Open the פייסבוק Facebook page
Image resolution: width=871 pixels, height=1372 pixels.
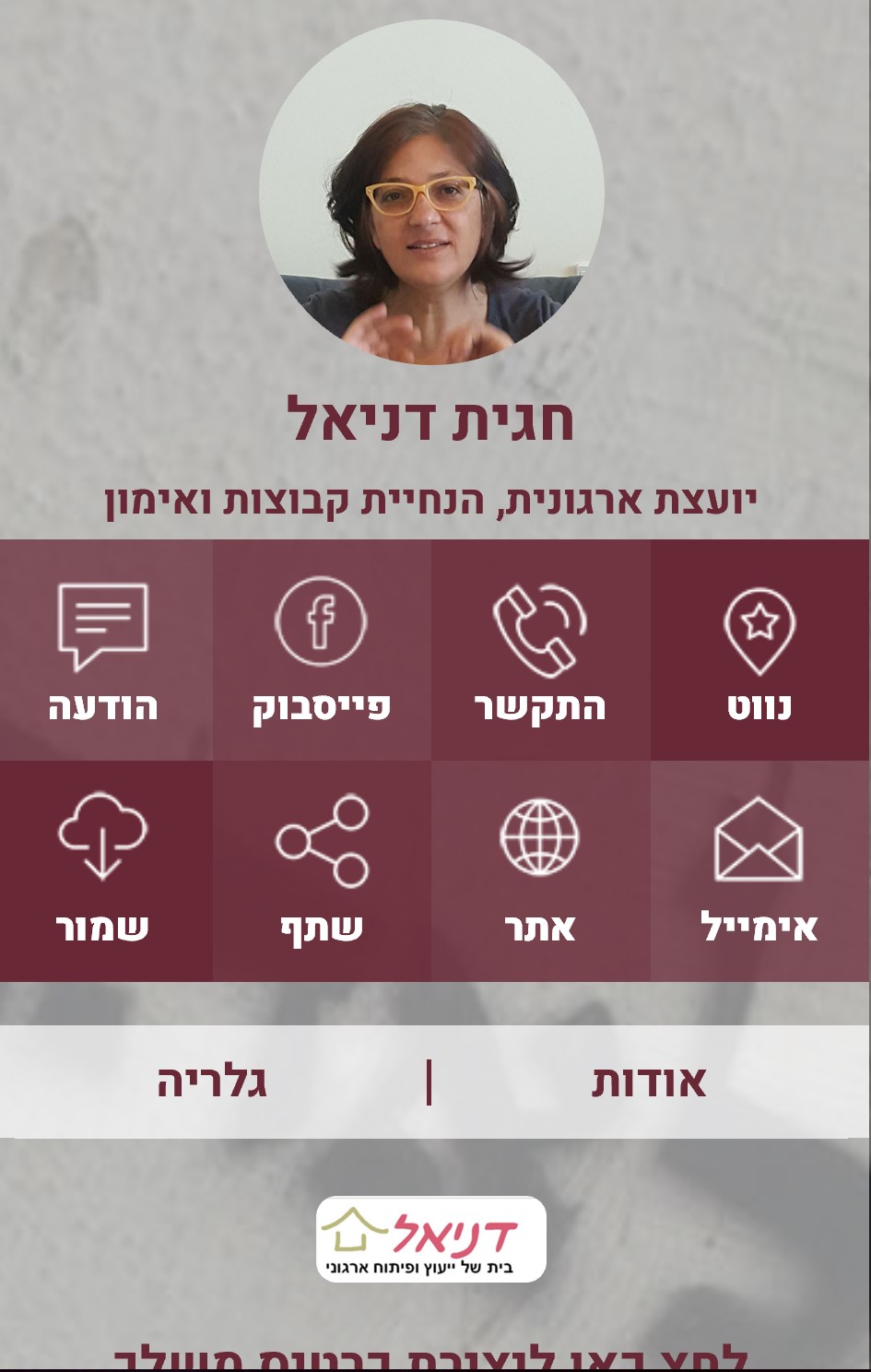tap(322, 651)
